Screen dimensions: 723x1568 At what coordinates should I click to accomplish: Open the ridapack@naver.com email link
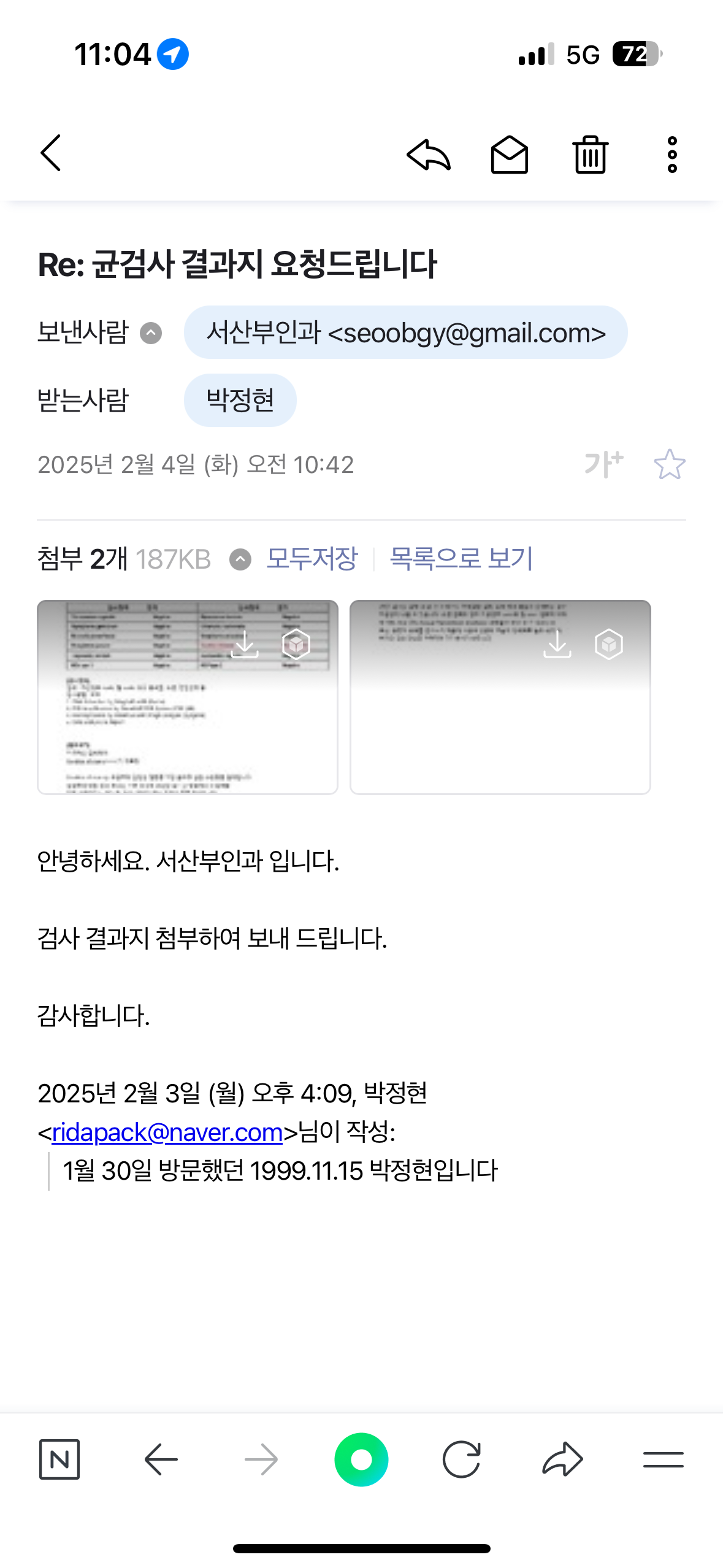tap(167, 1132)
